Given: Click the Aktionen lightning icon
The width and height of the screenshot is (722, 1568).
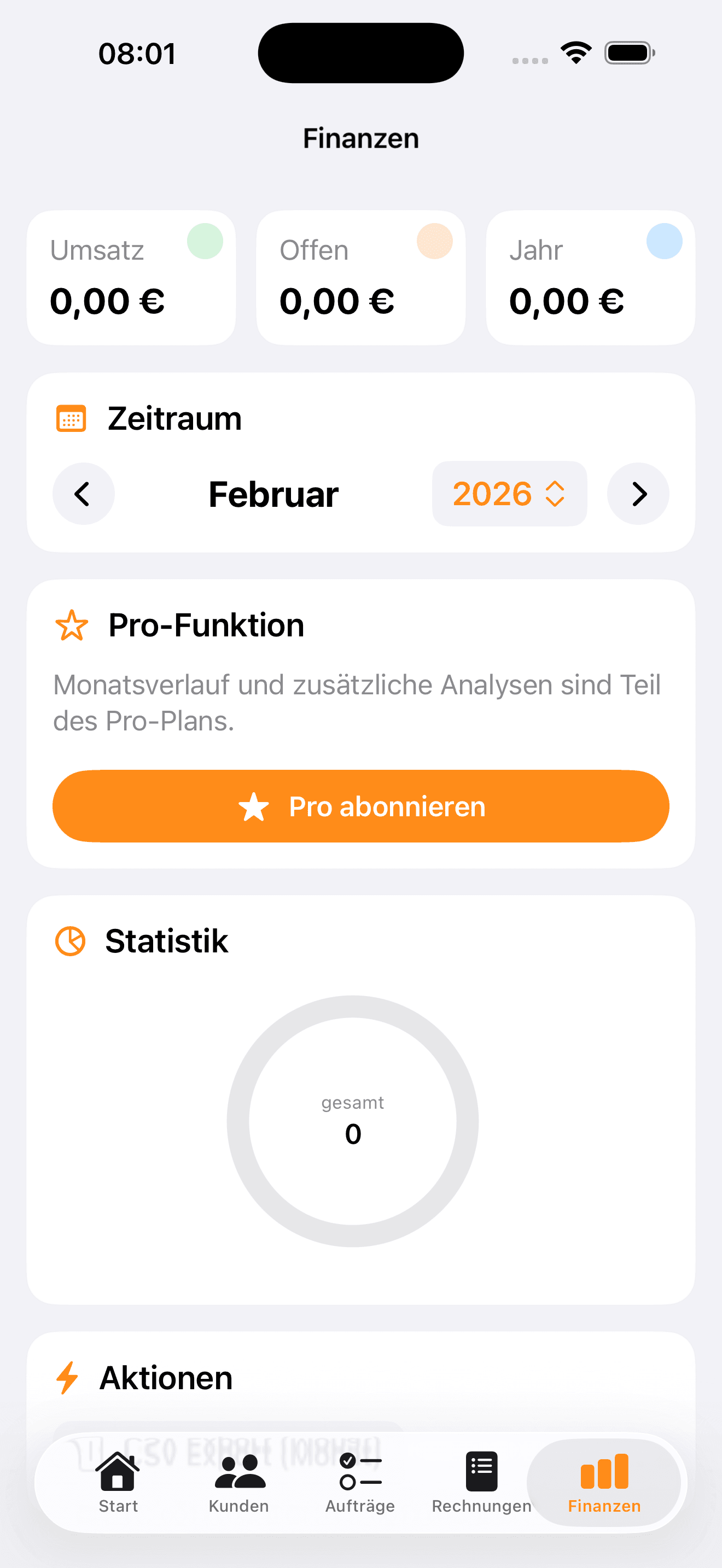Looking at the screenshot, I should tap(68, 1378).
